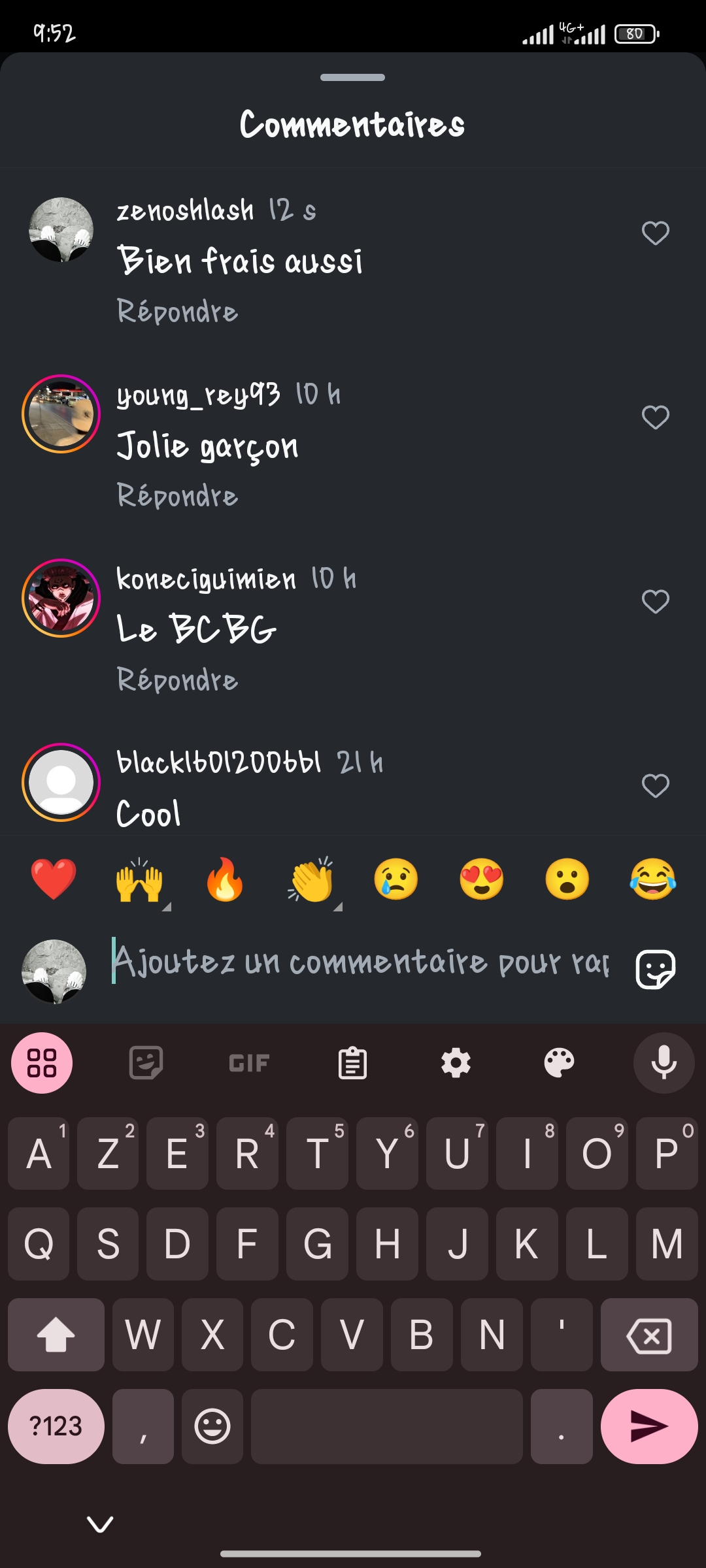Insert the fire emoji
The image size is (706, 1568).
225,879
